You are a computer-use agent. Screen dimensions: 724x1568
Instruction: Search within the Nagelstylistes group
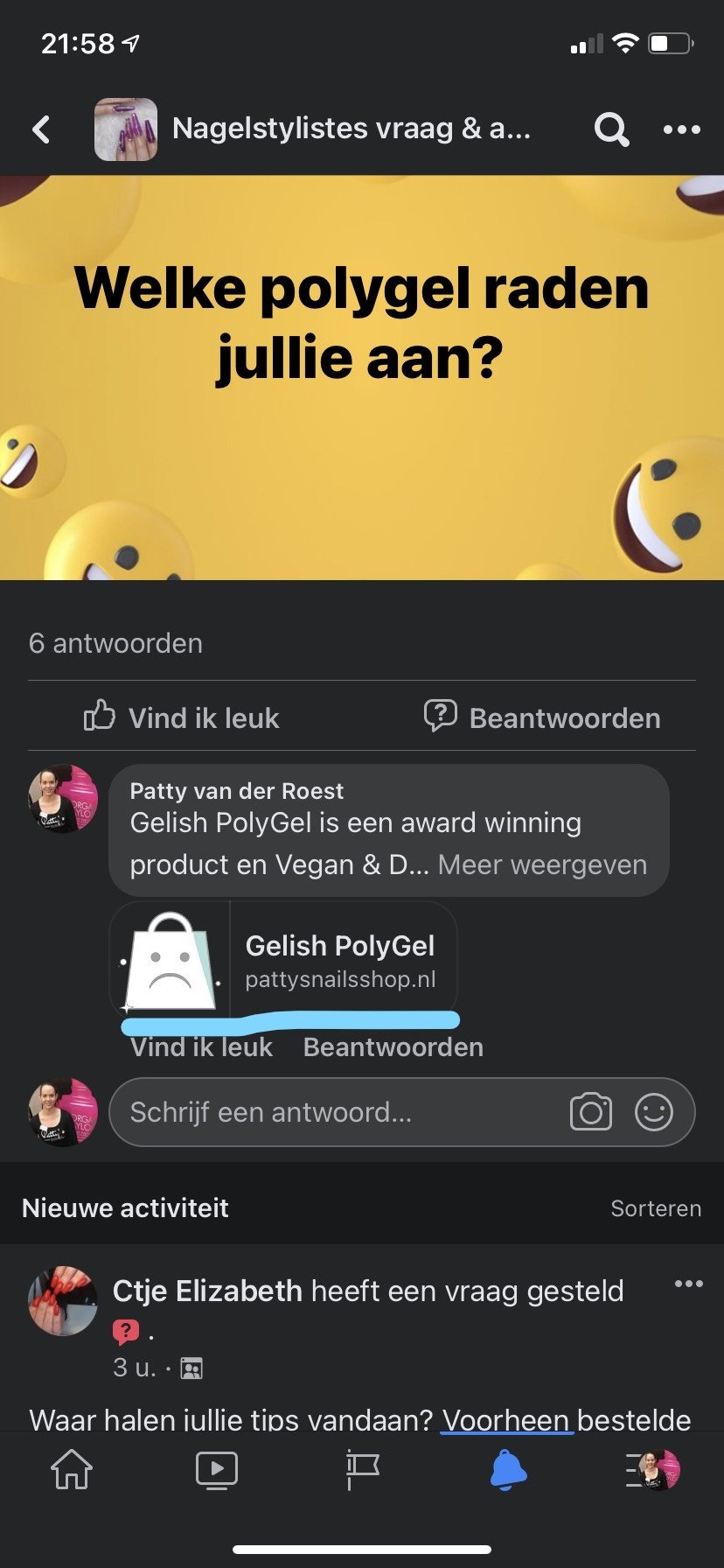pos(611,129)
